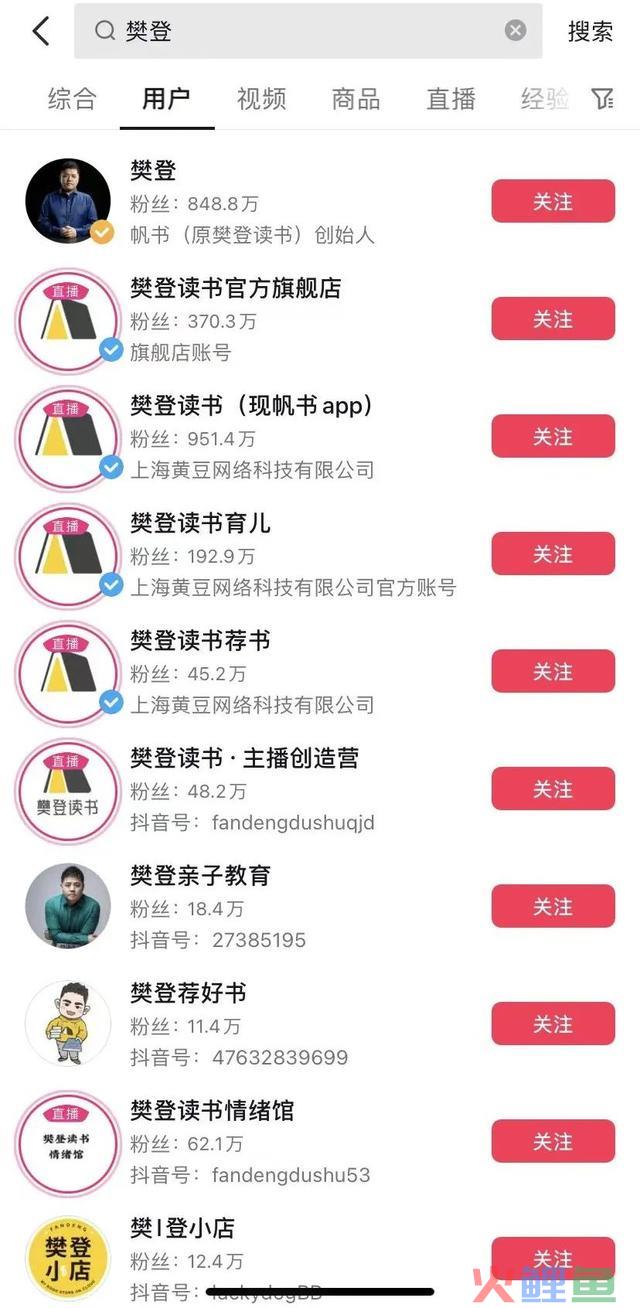Open the profile of 樊登读书·主播创造营
The height and width of the screenshot is (1308, 640).
245,759
